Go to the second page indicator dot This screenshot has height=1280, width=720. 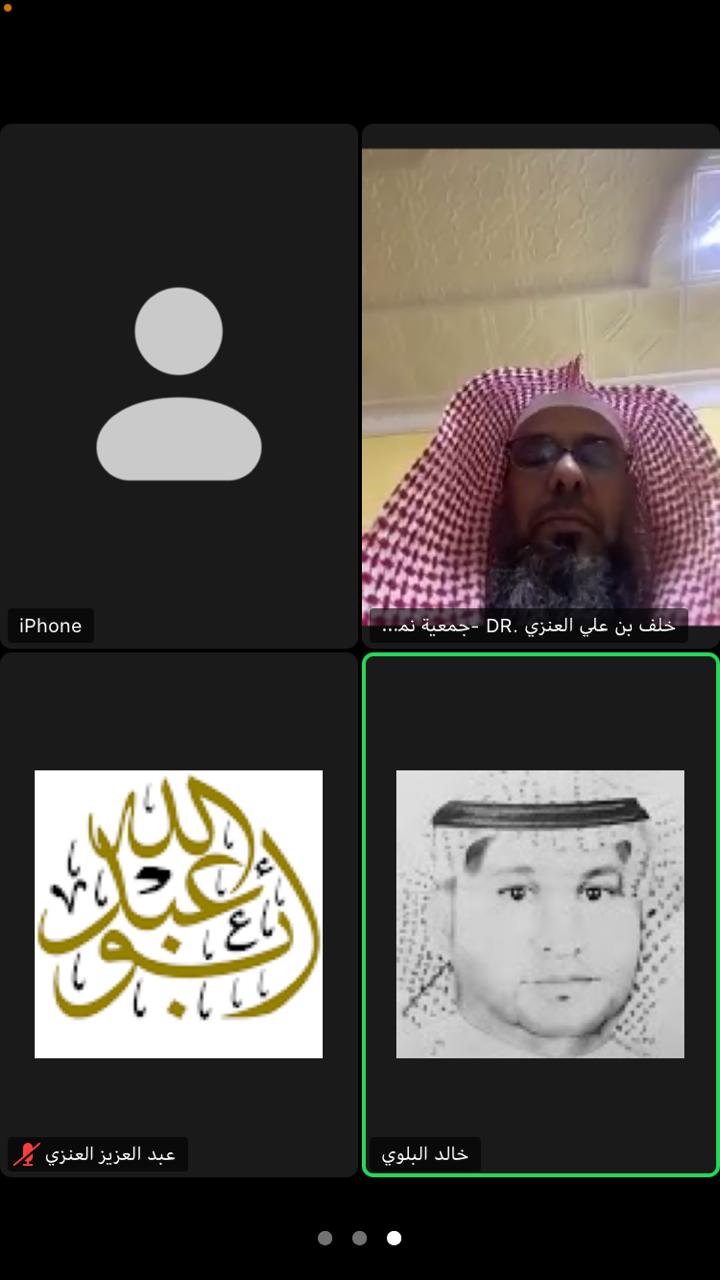pyautogui.click(x=360, y=1238)
